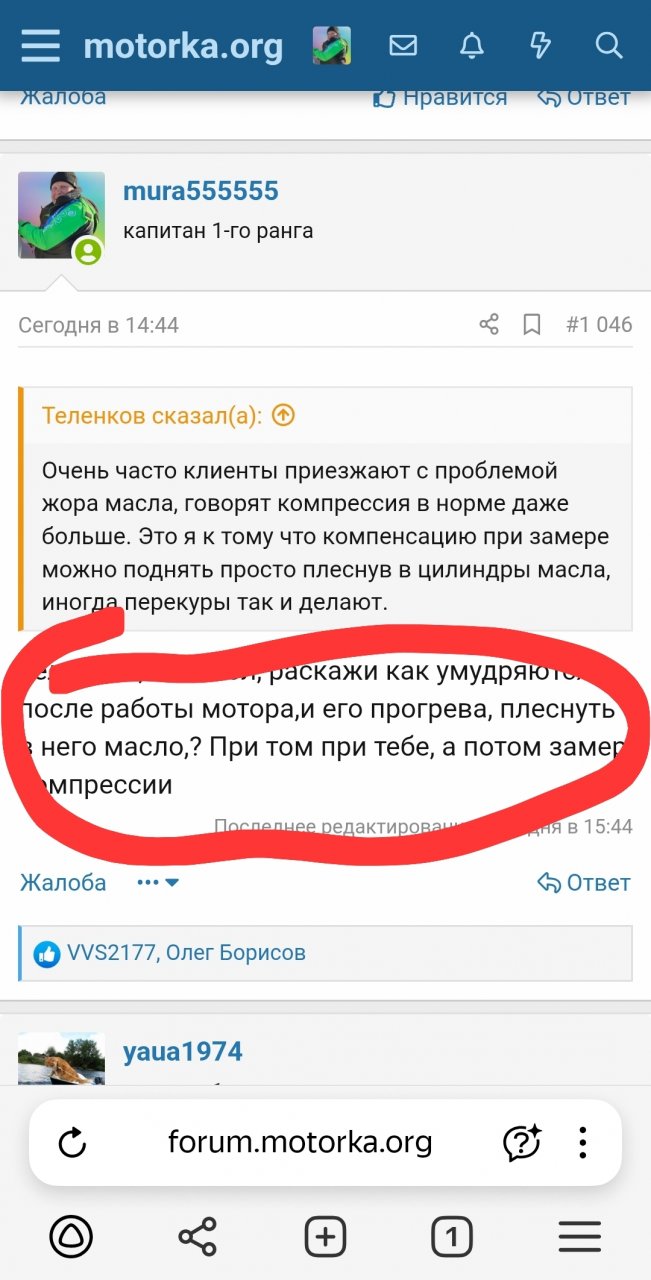Open the browser tabs counter
The image size is (651, 1280).
[x=452, y=1238]
